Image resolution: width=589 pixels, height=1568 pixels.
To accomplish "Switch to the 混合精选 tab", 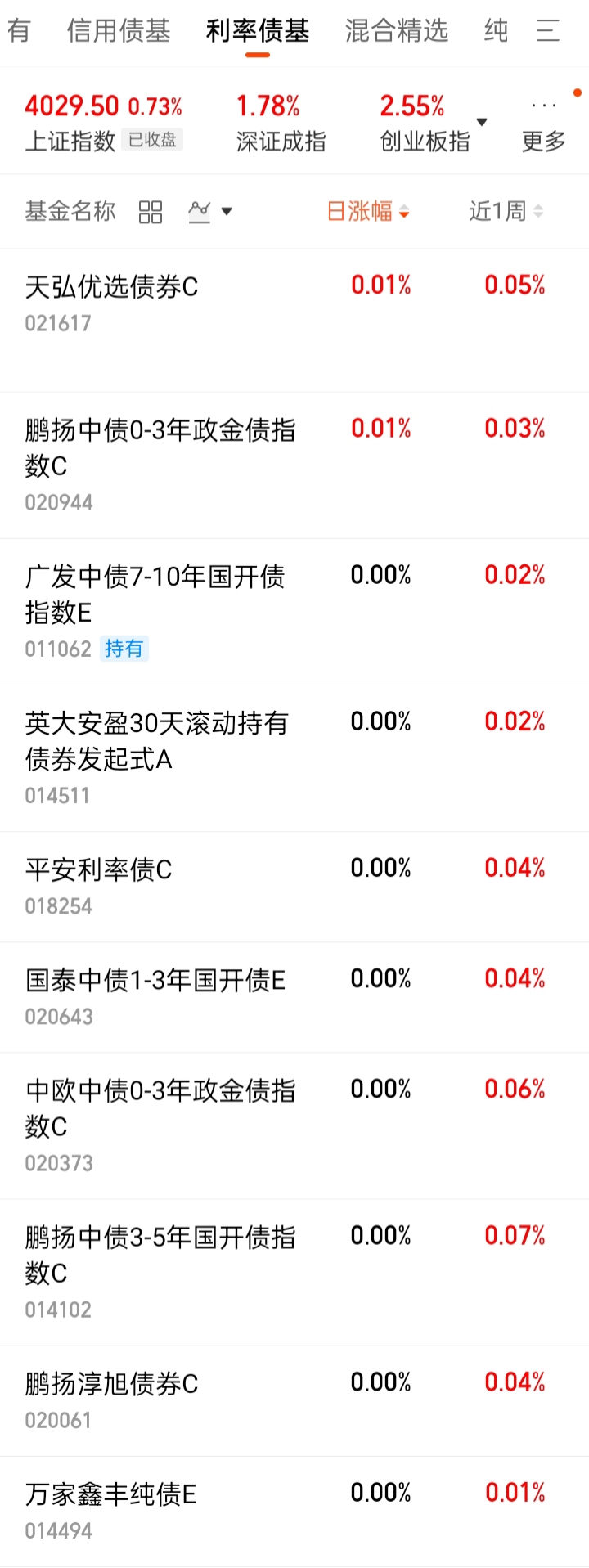I will pos(397,31).
